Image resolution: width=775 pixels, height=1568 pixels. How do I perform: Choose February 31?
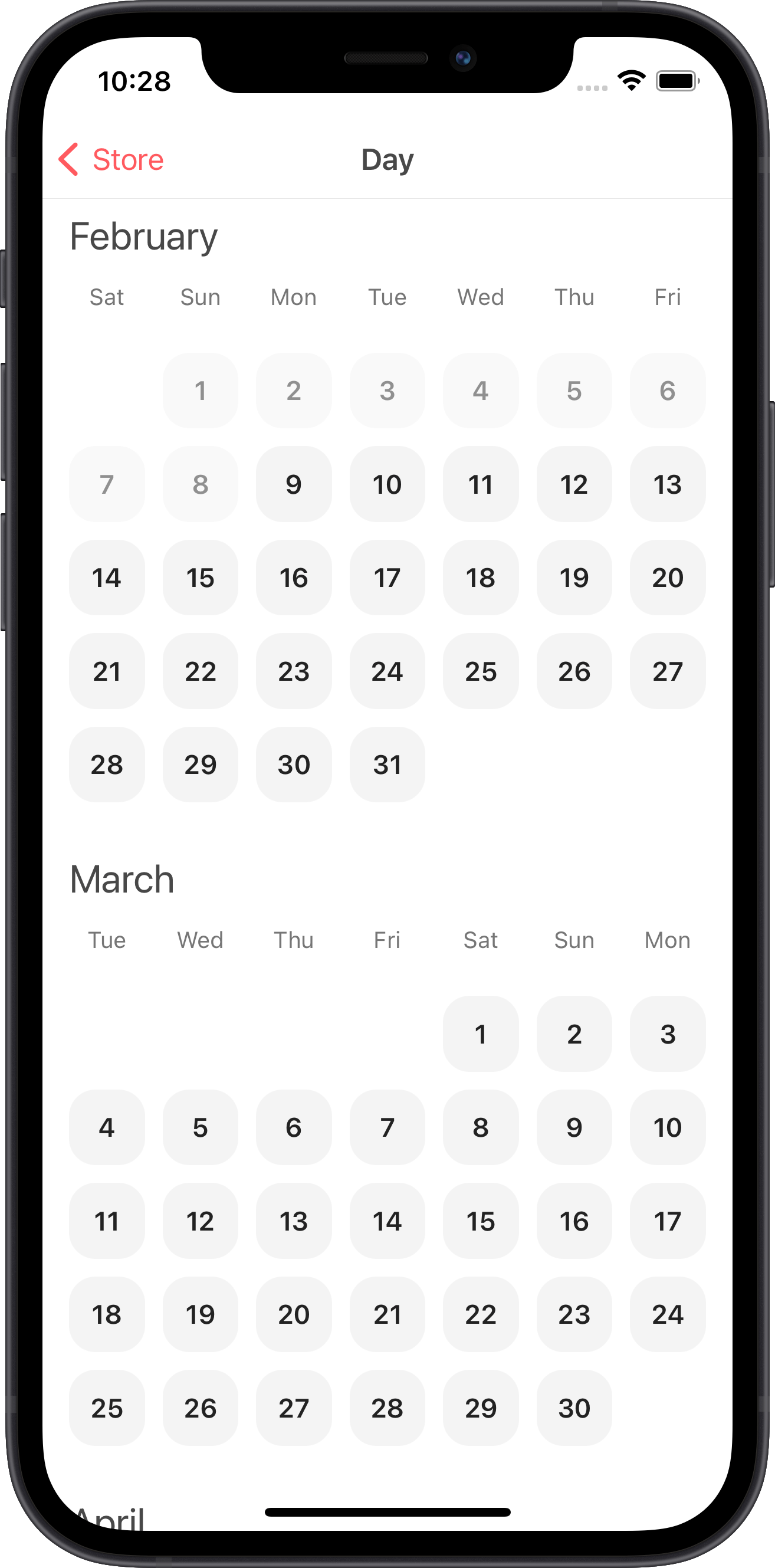(x=387, y=765)
